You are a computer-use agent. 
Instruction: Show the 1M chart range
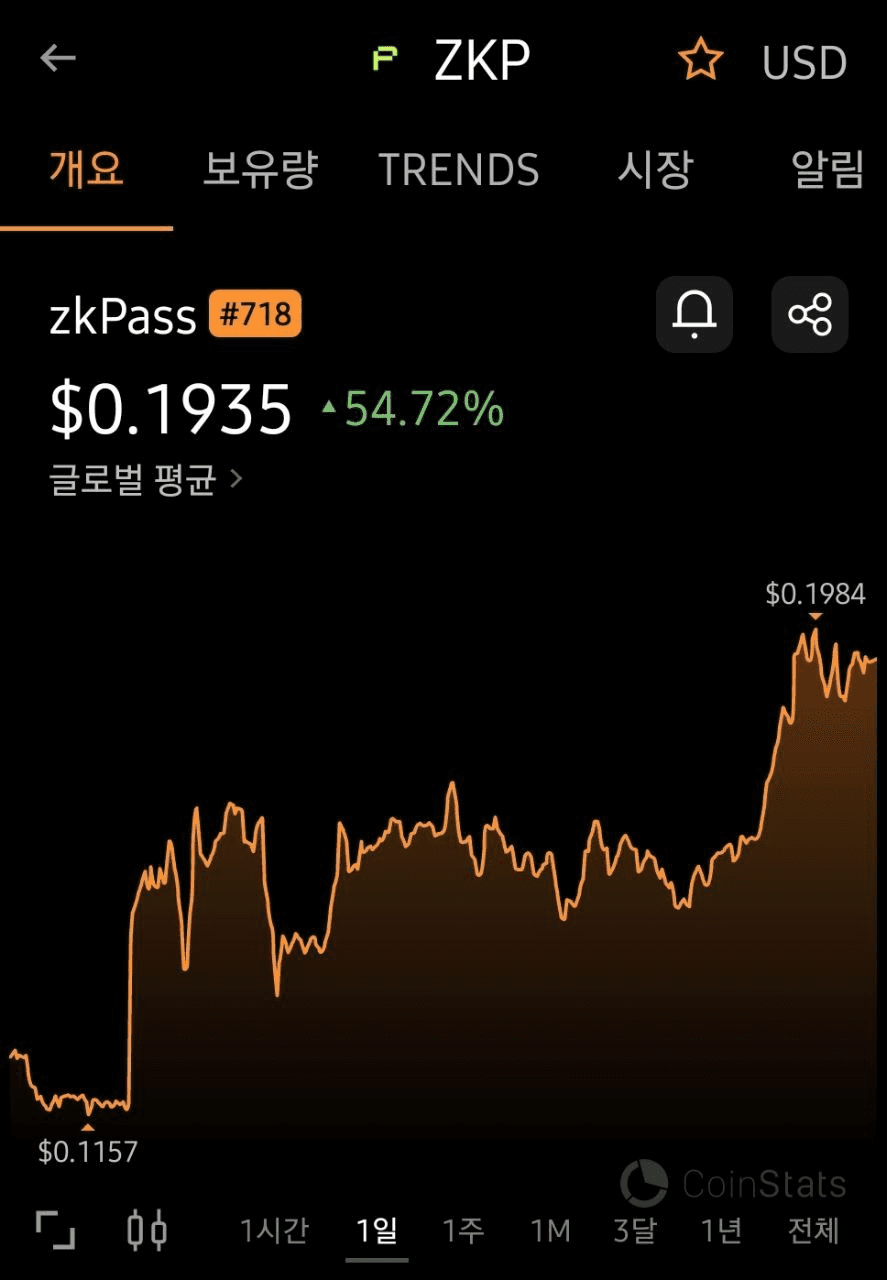pyautogui.click(x=550, y=1230)
